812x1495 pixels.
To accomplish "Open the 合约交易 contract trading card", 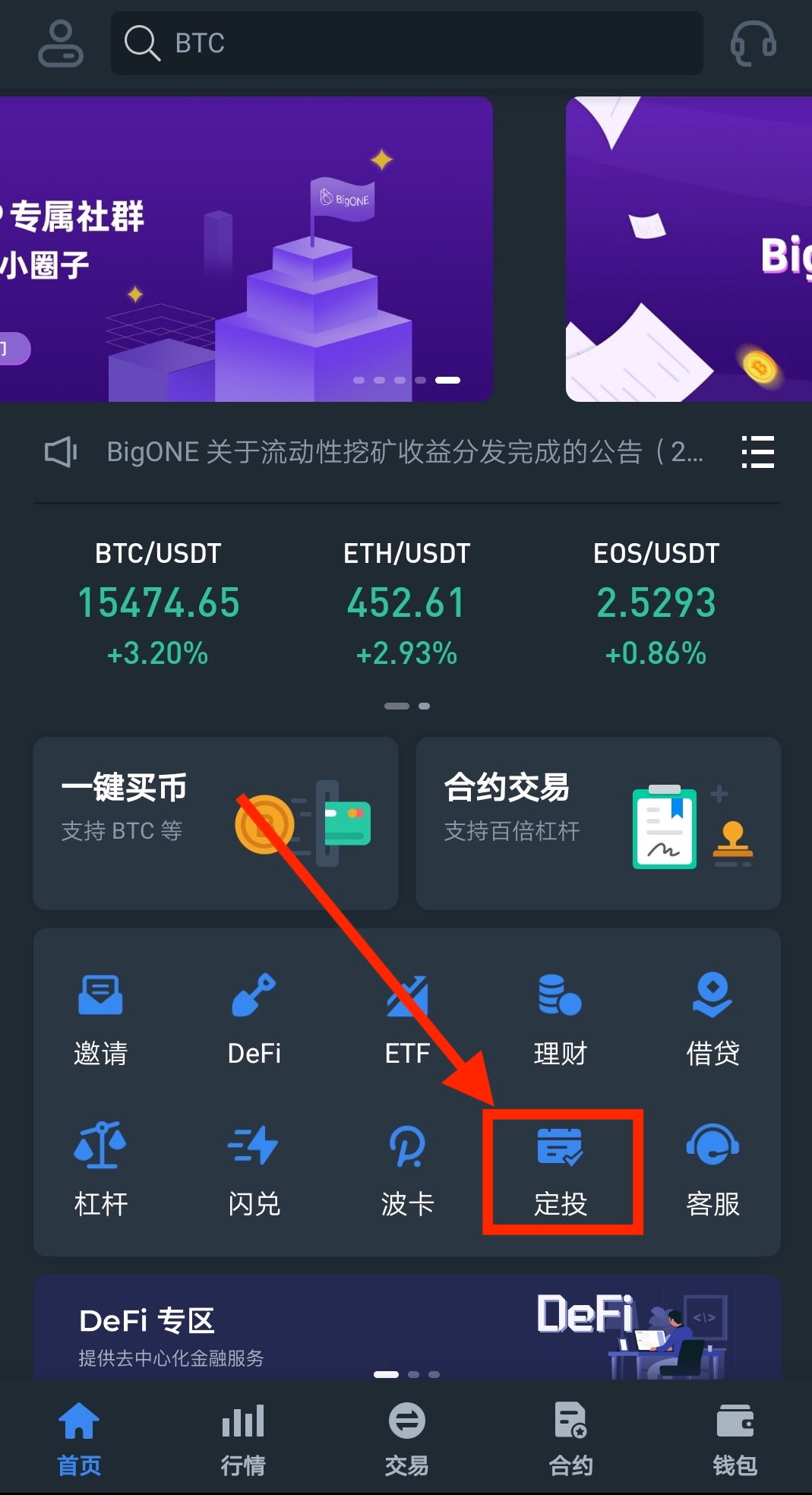I will (598, 823).
